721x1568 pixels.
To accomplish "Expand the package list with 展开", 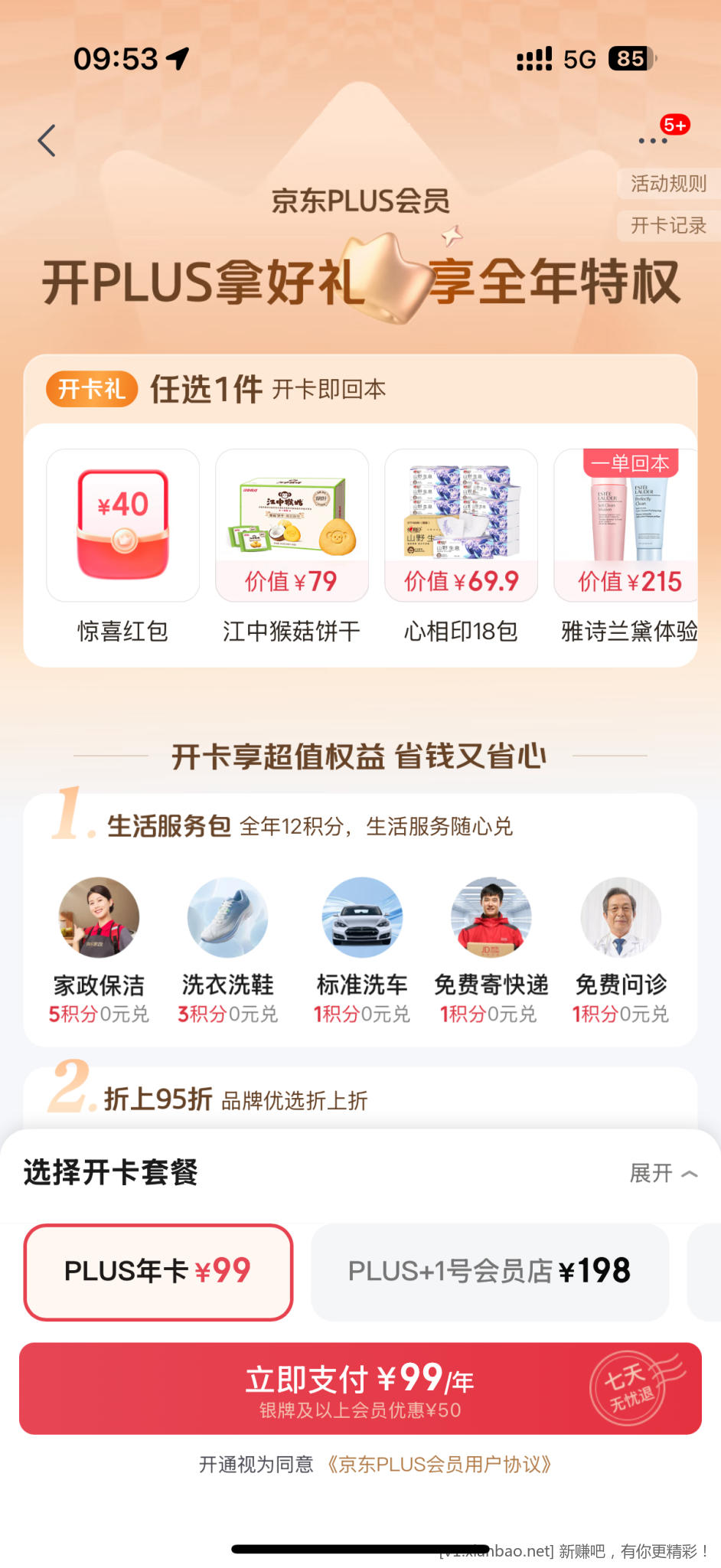I will (663, 1173).
